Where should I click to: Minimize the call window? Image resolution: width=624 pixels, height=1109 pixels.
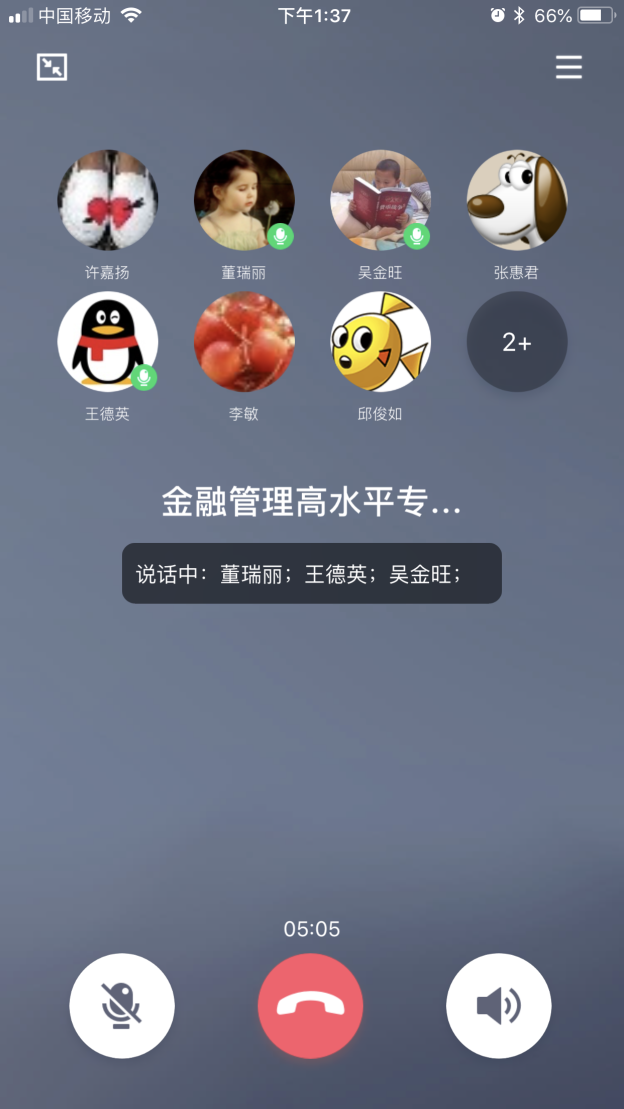(52, 67)
